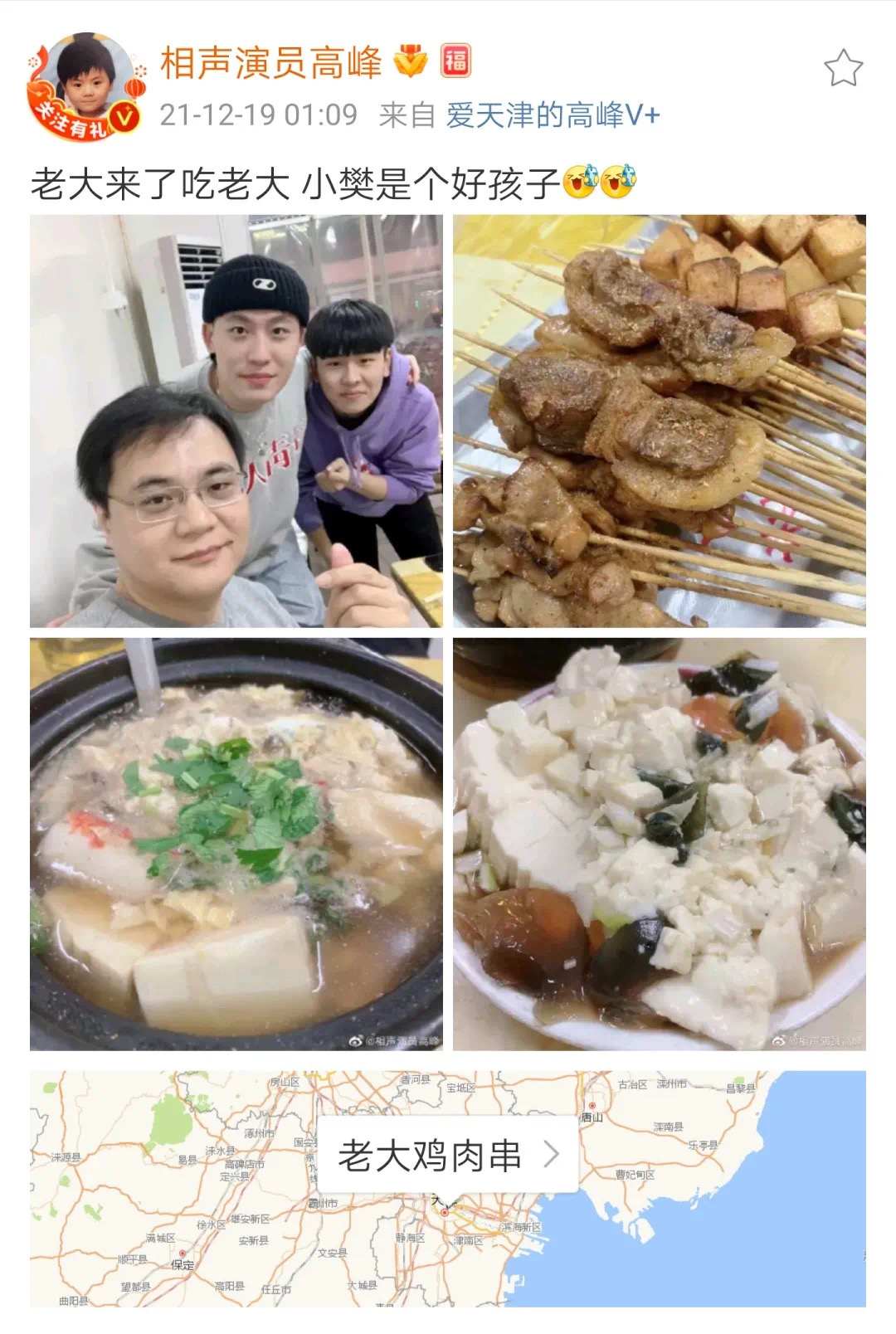The width and height of the screenshot is (896, 1334).
Task: Open the source link 爱天津的高峰V+
Action: coord(553,115)
